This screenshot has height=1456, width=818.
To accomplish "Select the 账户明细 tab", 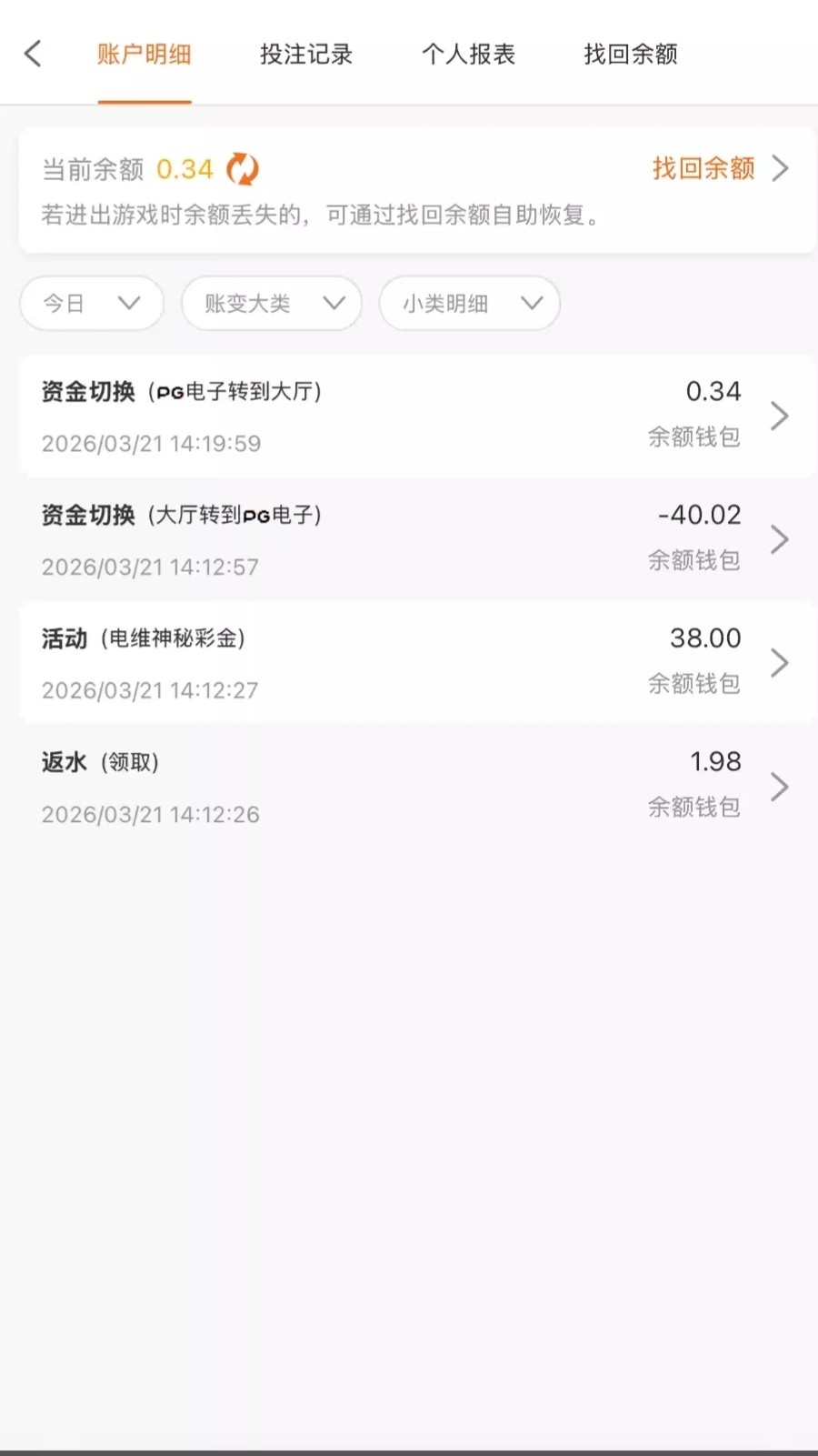I will tap(145, 55).
